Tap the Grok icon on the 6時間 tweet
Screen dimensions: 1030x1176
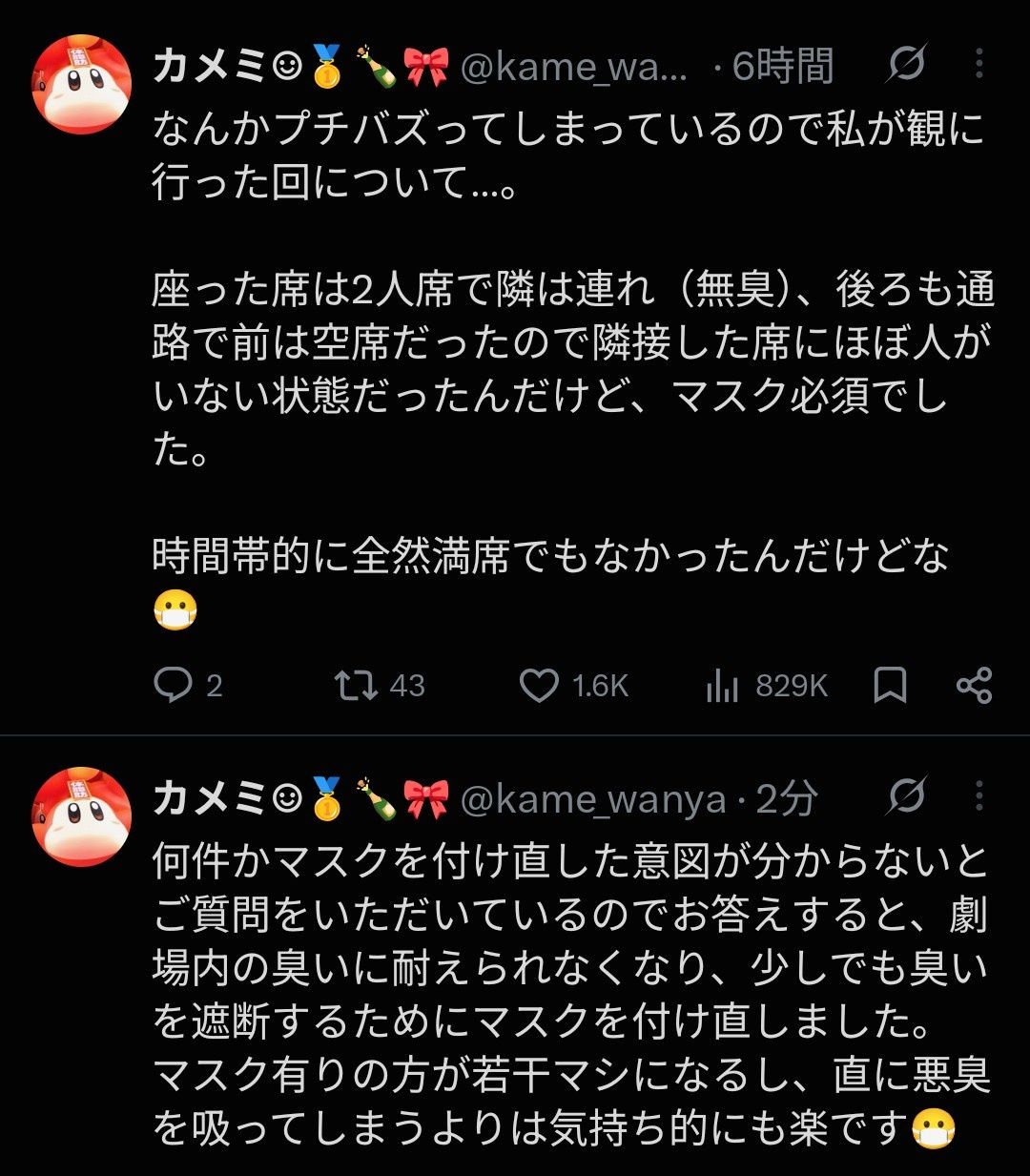(906, 64)
